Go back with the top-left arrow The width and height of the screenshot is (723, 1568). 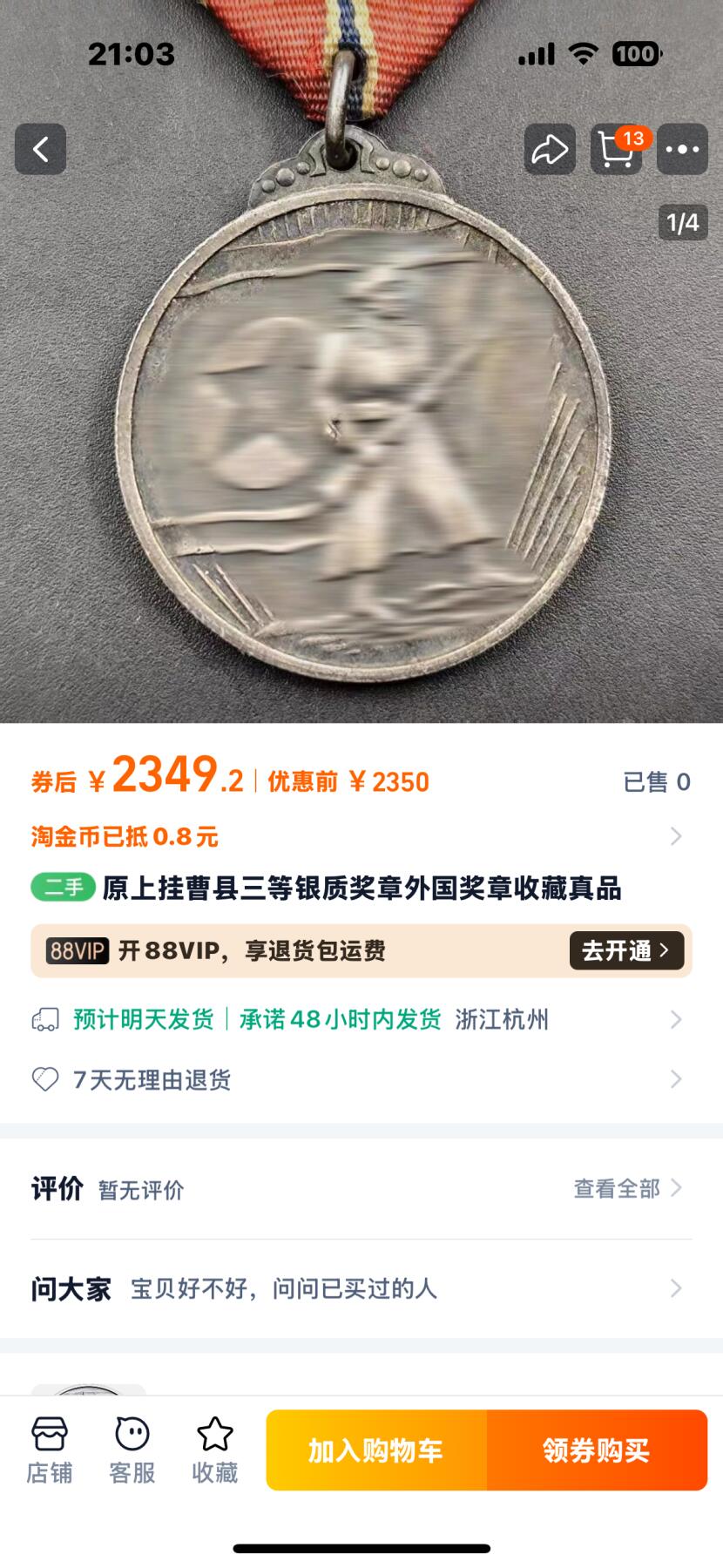pyautogui.click(x=40, y=149)
